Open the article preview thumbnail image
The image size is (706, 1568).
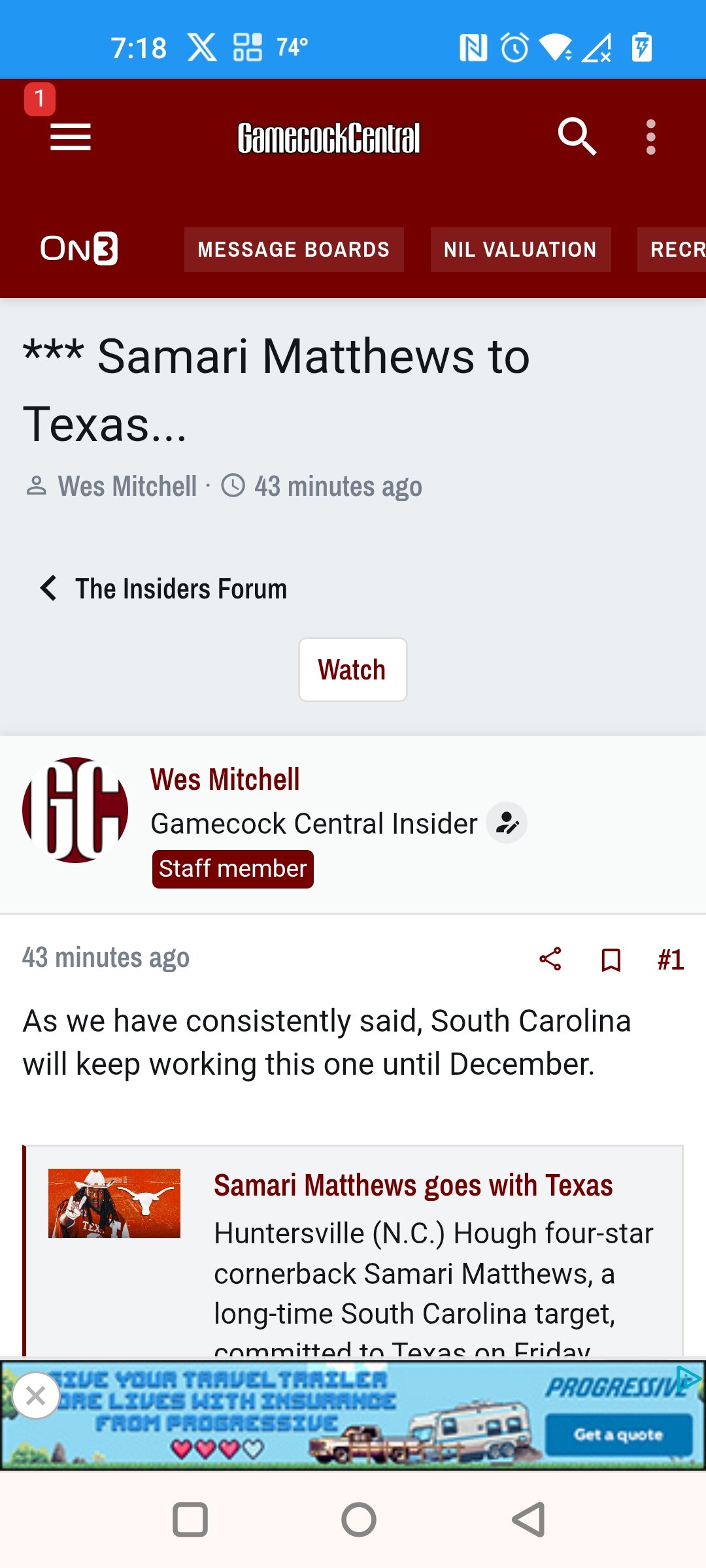[114, 1203]
